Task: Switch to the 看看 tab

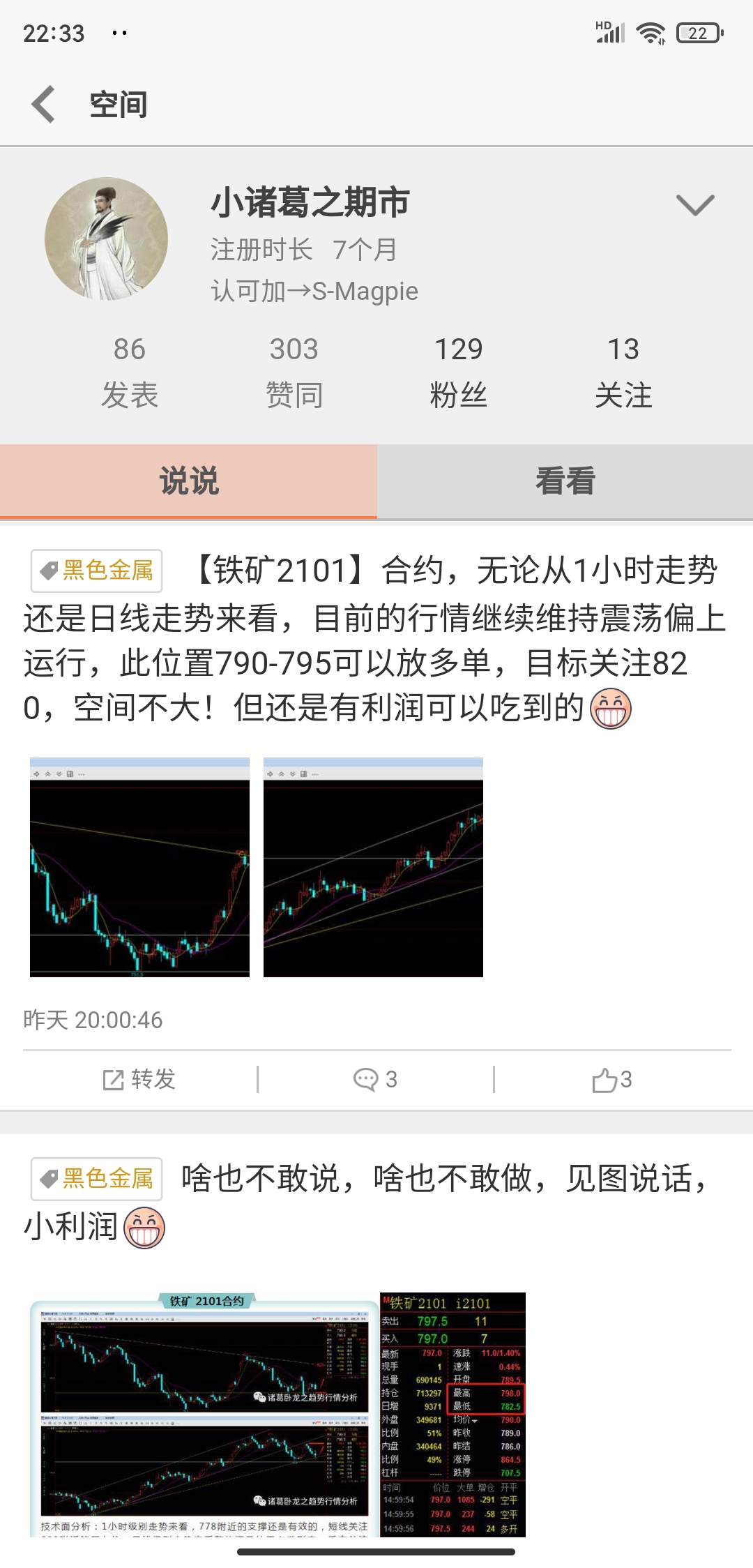Action: 565,481
